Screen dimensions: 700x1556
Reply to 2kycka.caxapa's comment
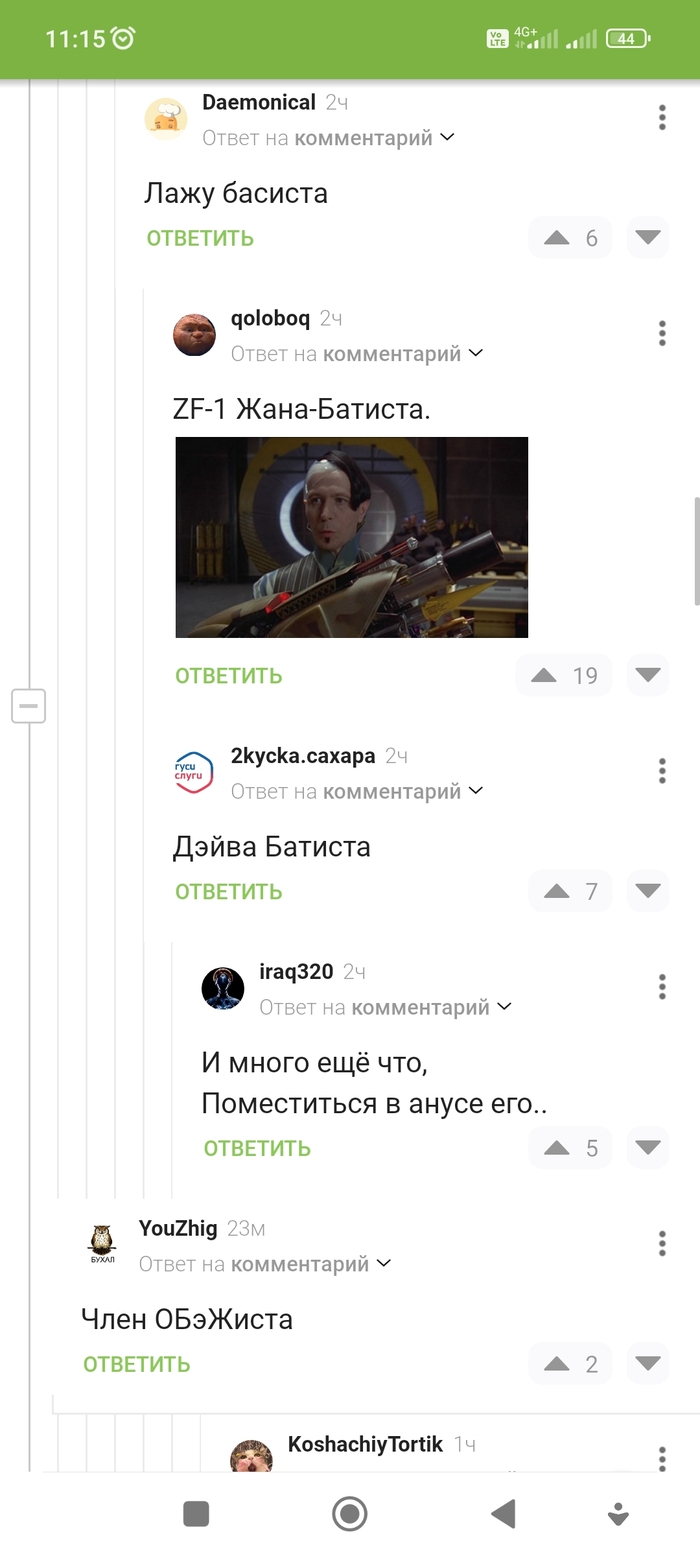pyautogui.click(x=228, y=892)
